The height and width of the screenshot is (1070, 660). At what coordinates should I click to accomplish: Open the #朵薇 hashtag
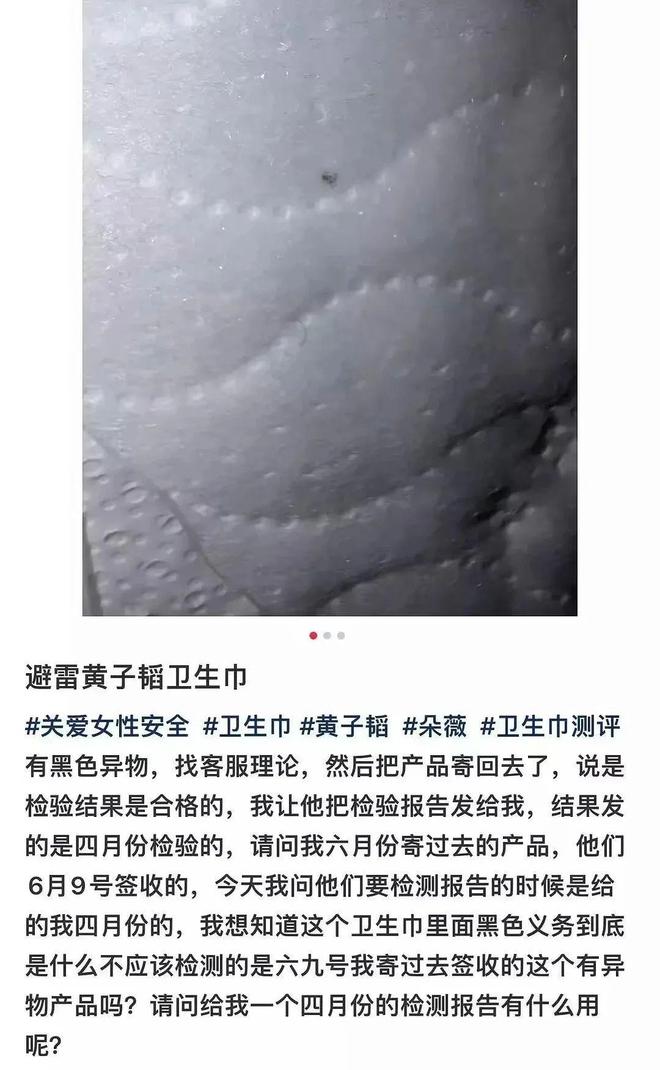tap(435, 726)
